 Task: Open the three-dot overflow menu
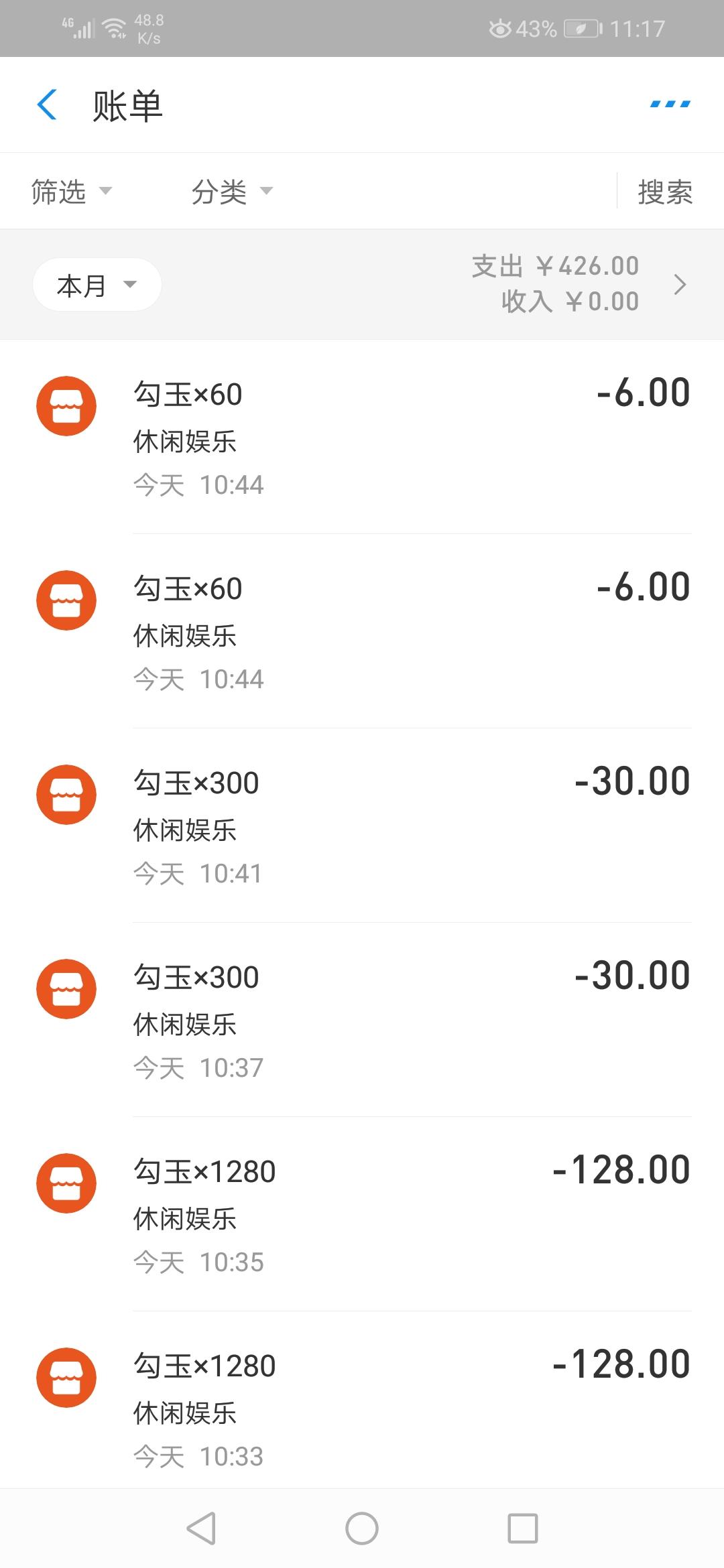[670, 105]
